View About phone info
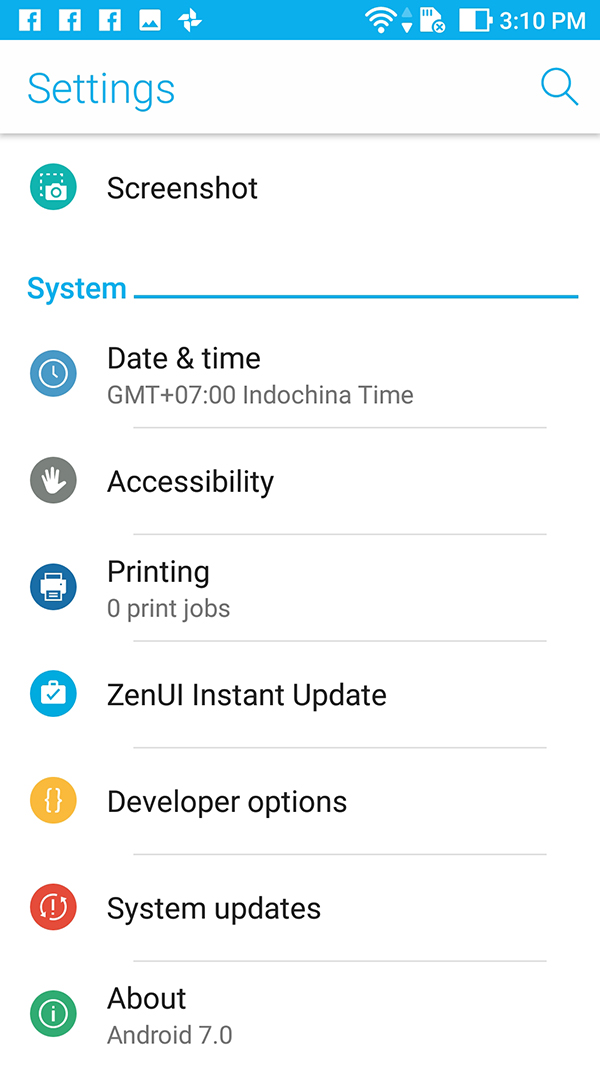The image size is (600, 1067). (170, 1014)
